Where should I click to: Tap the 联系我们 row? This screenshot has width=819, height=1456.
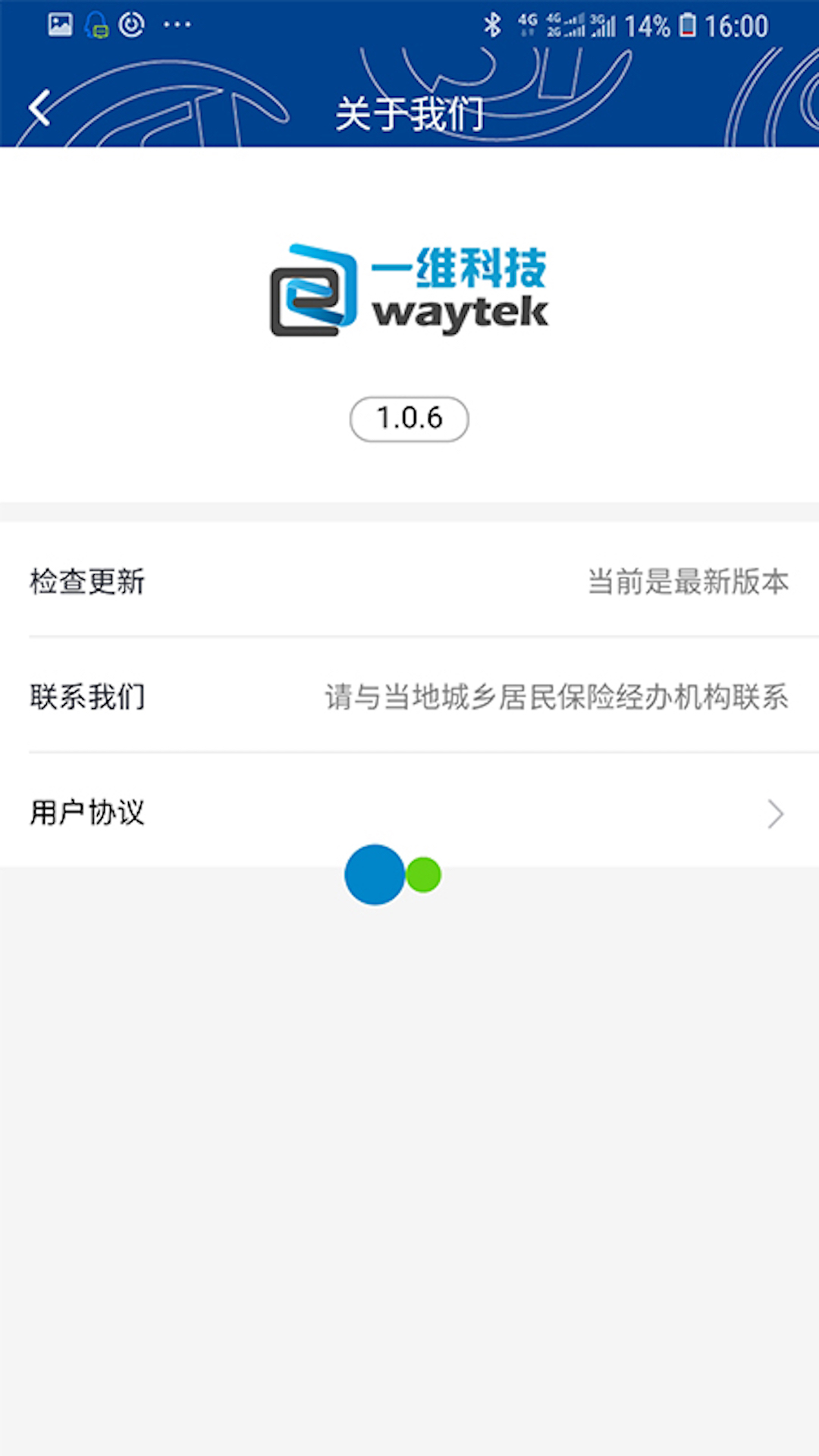pos(409,695)
